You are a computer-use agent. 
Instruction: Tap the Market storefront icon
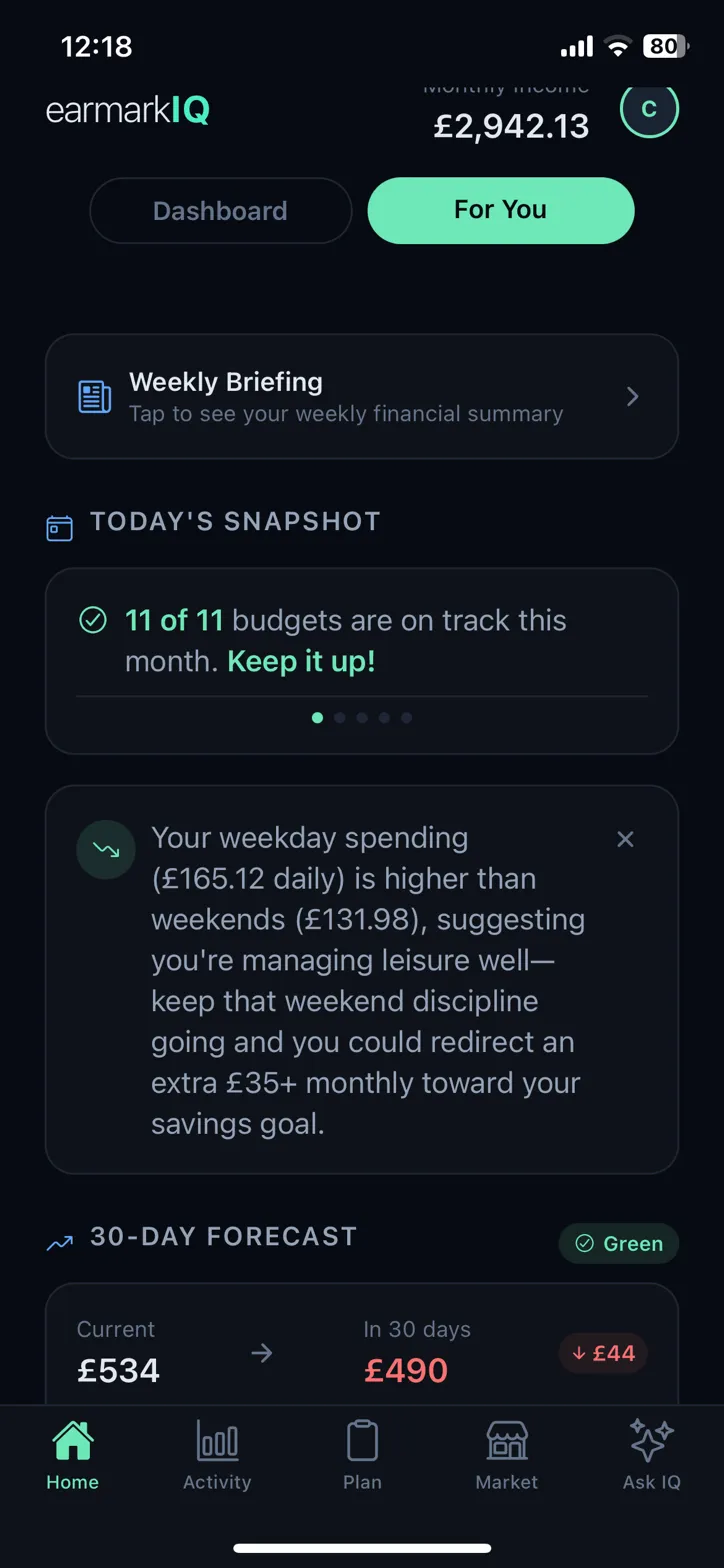tap(506, 1438)
